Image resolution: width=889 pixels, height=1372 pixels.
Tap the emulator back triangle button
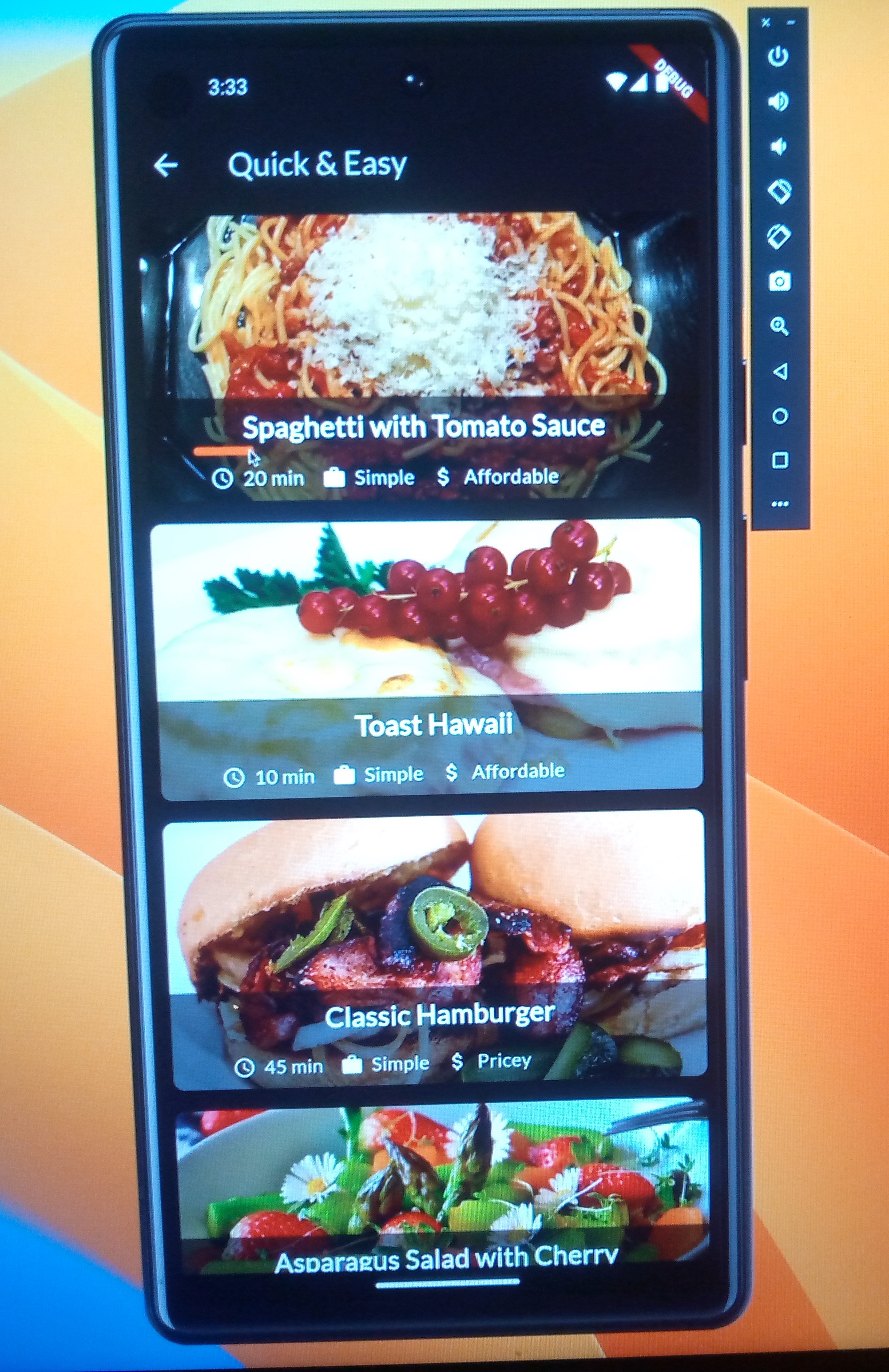[x=779, y=371]
